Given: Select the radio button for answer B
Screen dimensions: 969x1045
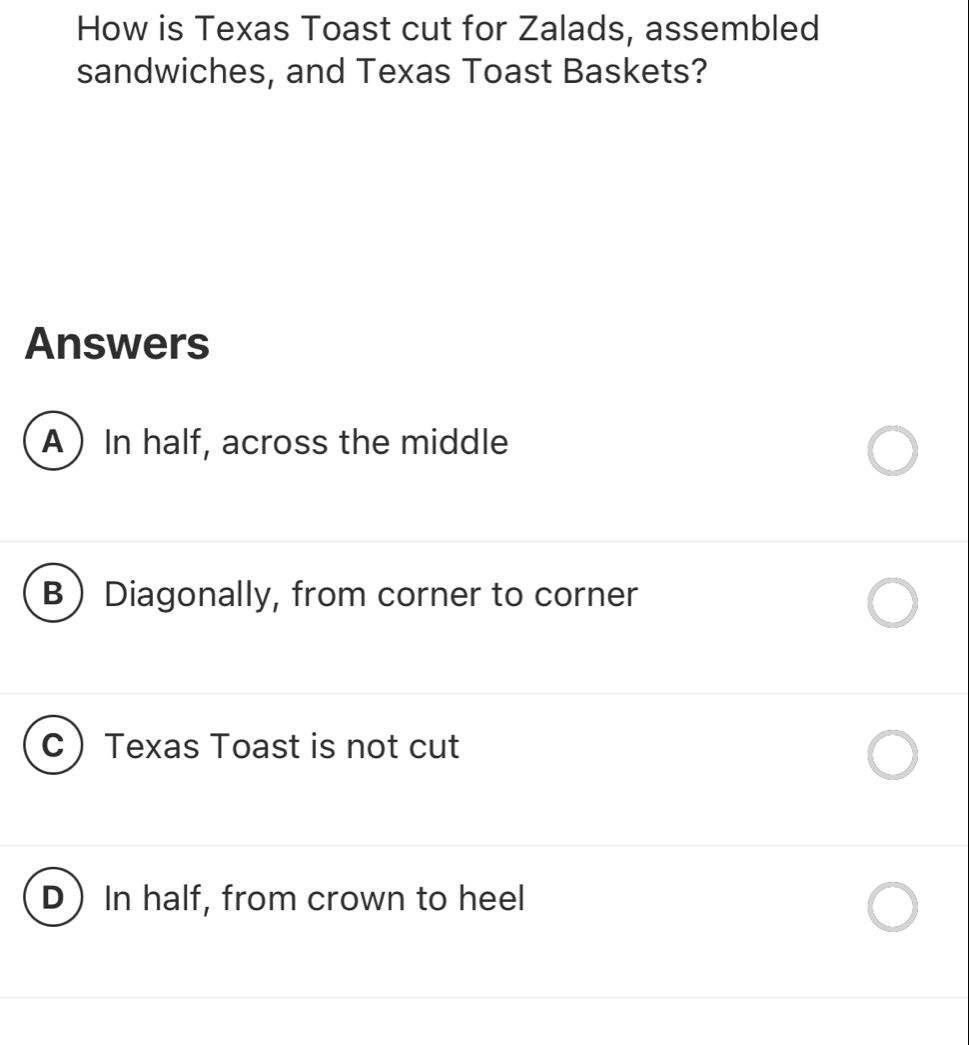Looking at the screenshot, I should (893, 602).
